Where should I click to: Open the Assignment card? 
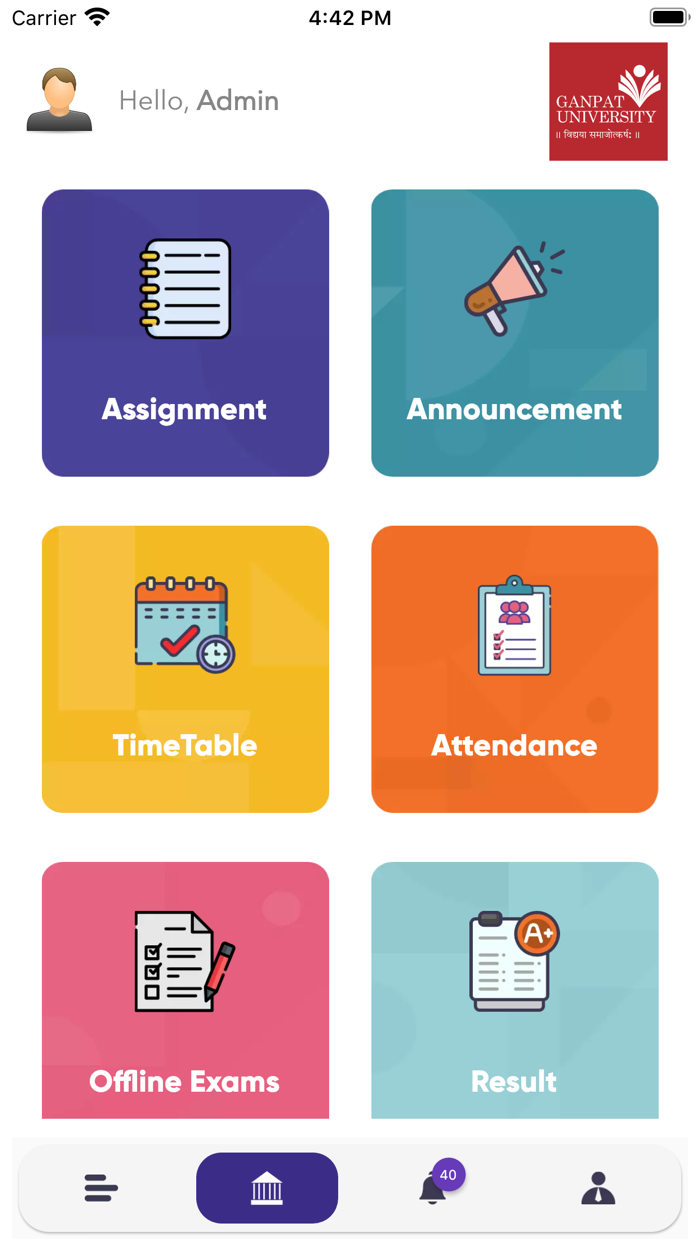[x=185, y=333]
